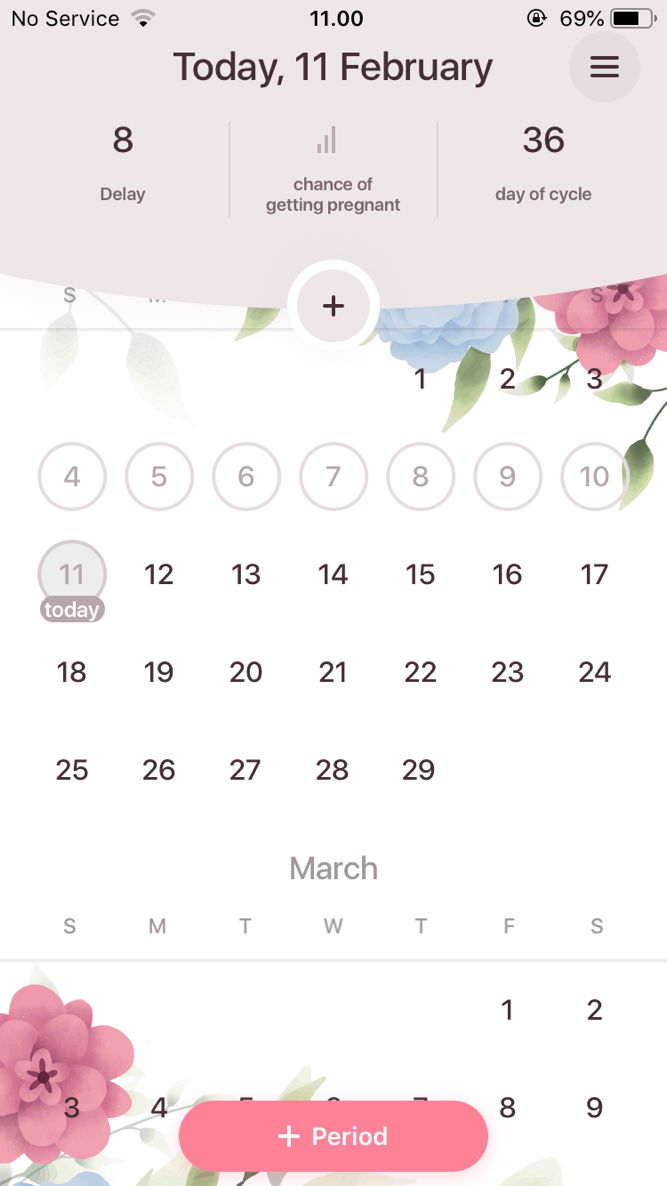Select February 10 circled date
This screenshot has height=1186, width=667.
[x=594, y=477]
